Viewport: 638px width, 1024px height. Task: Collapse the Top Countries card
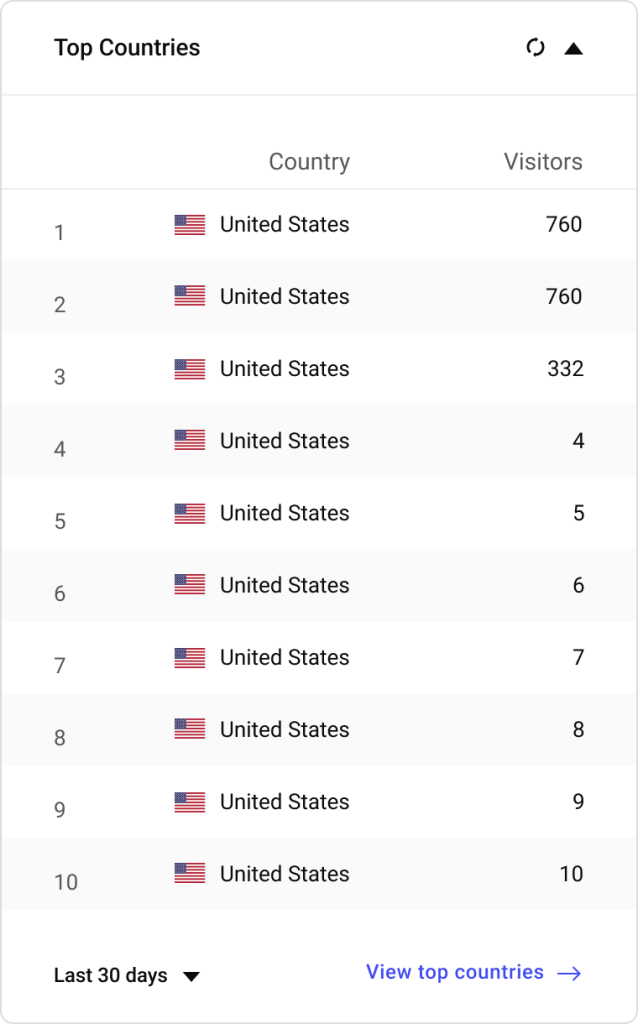point(573,48)
